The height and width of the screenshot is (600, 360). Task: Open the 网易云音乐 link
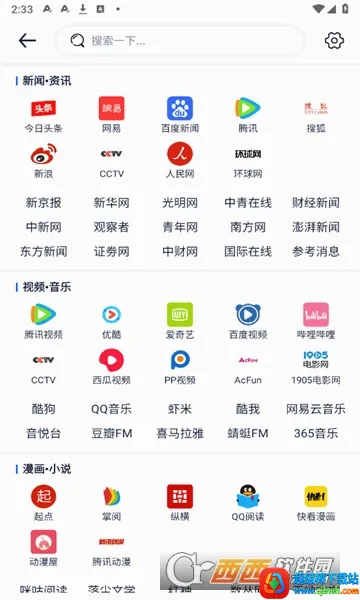click(316, 409)
